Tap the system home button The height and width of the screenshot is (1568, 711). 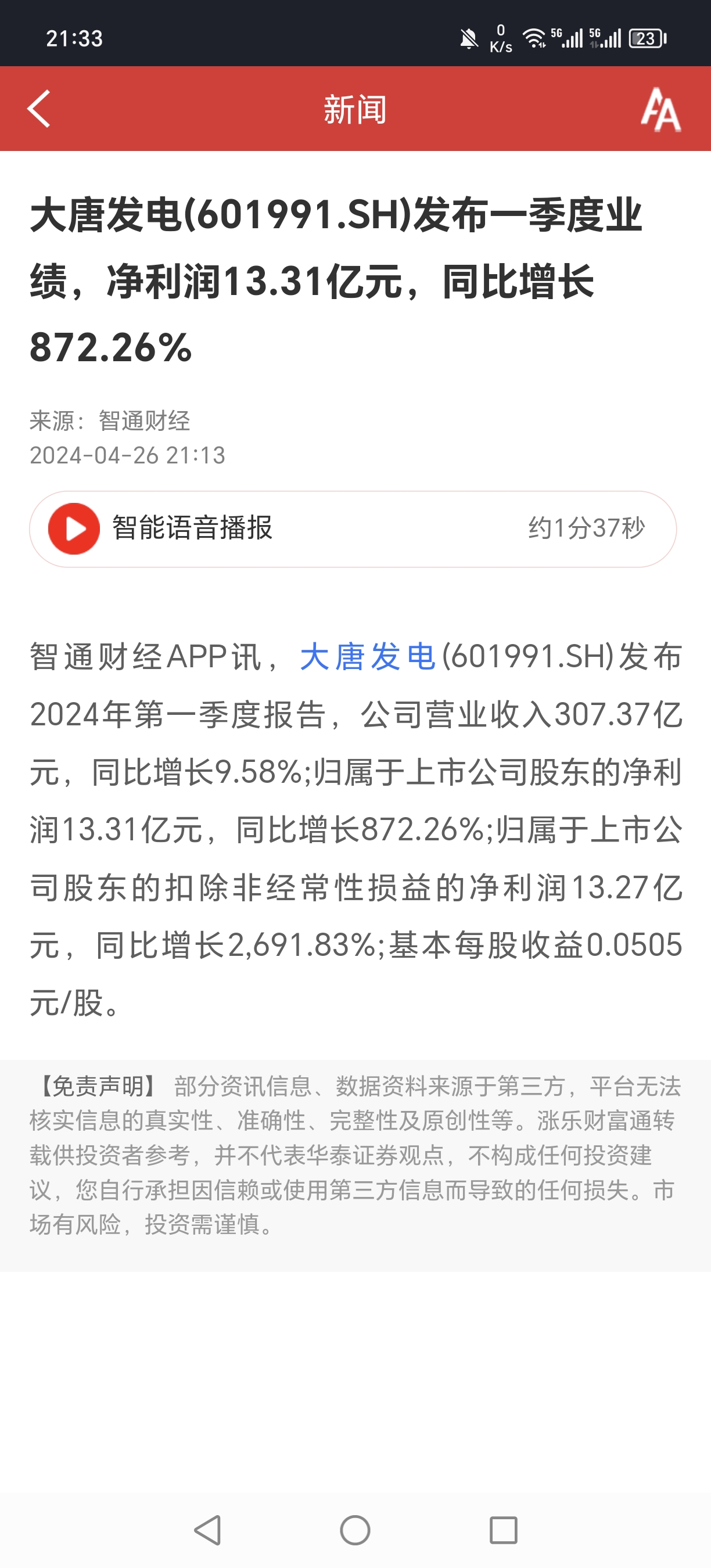(355, 1530)
